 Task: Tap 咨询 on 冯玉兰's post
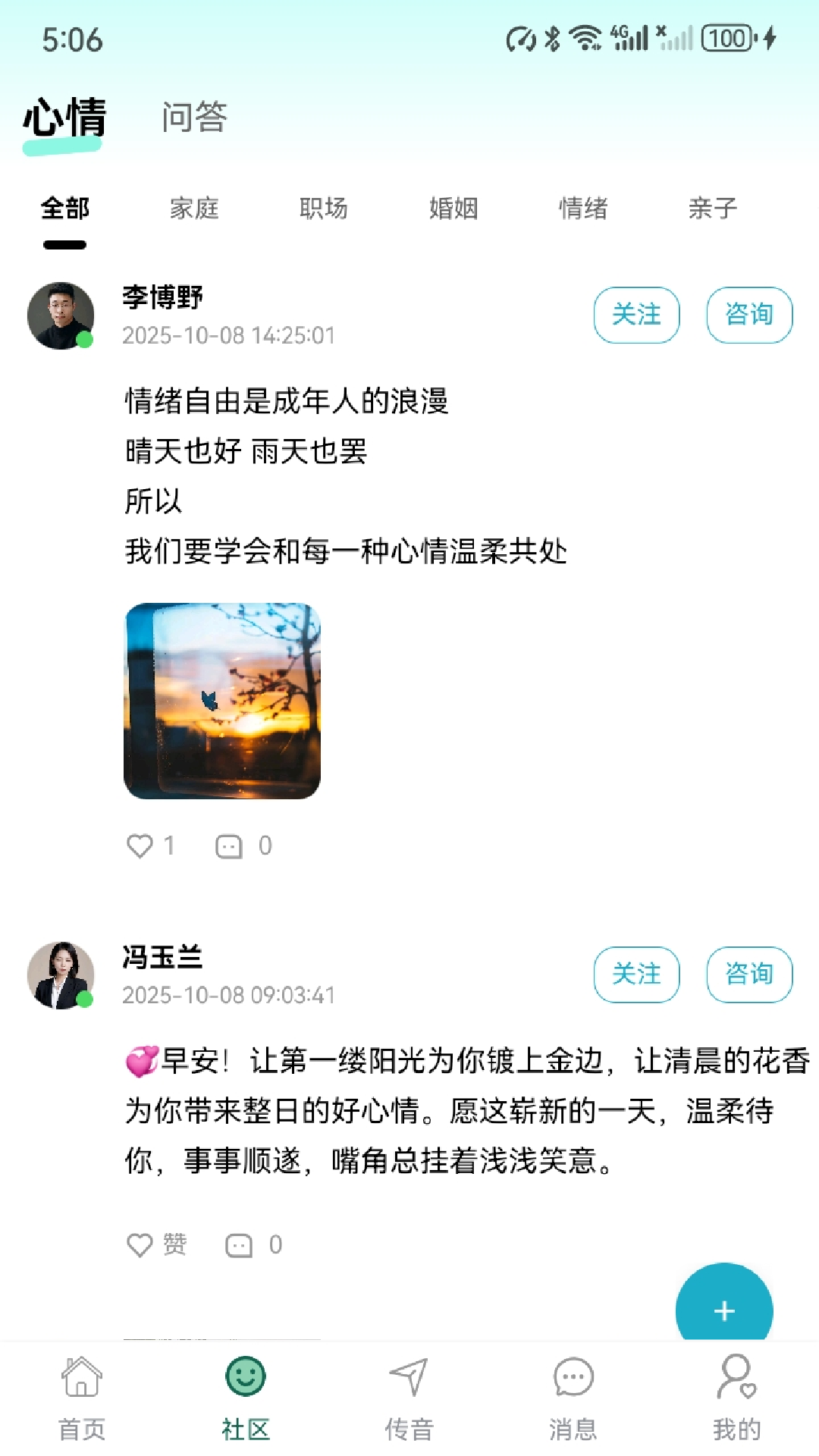coord(749,974)
